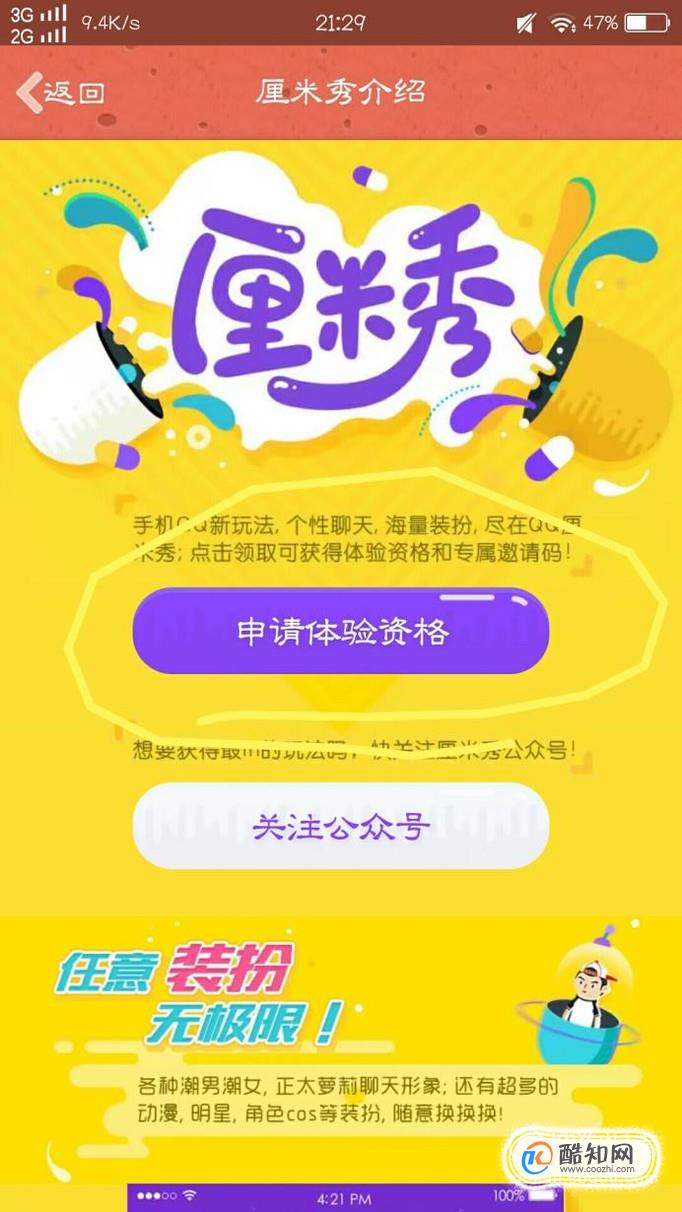This screenshot has height=1212, width=682.
Task: Tap 申请体验资格 to apply
Action: click(x=341, y=631)
